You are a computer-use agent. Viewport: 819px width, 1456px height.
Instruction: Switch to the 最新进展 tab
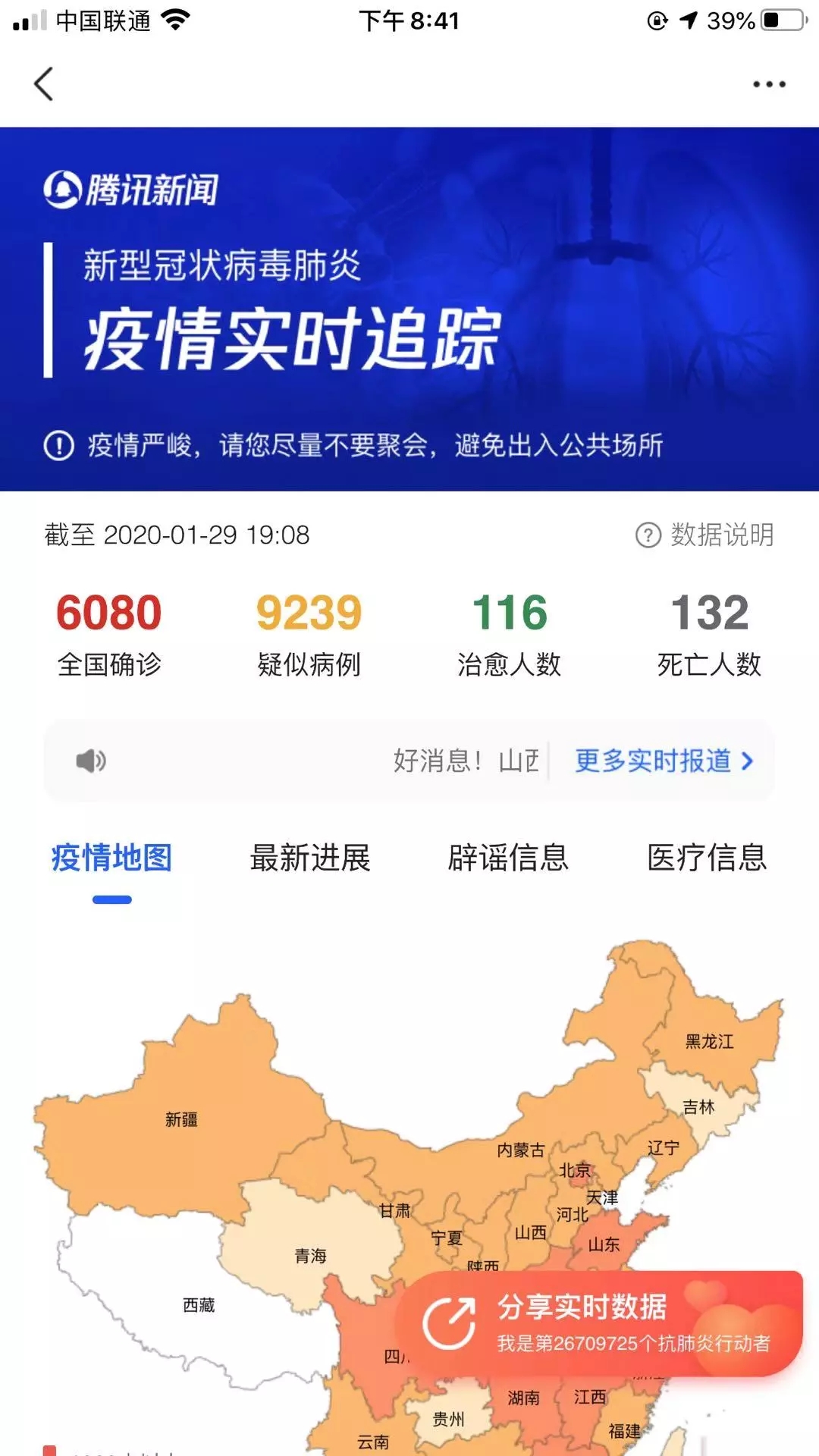(x=310, y=858)
